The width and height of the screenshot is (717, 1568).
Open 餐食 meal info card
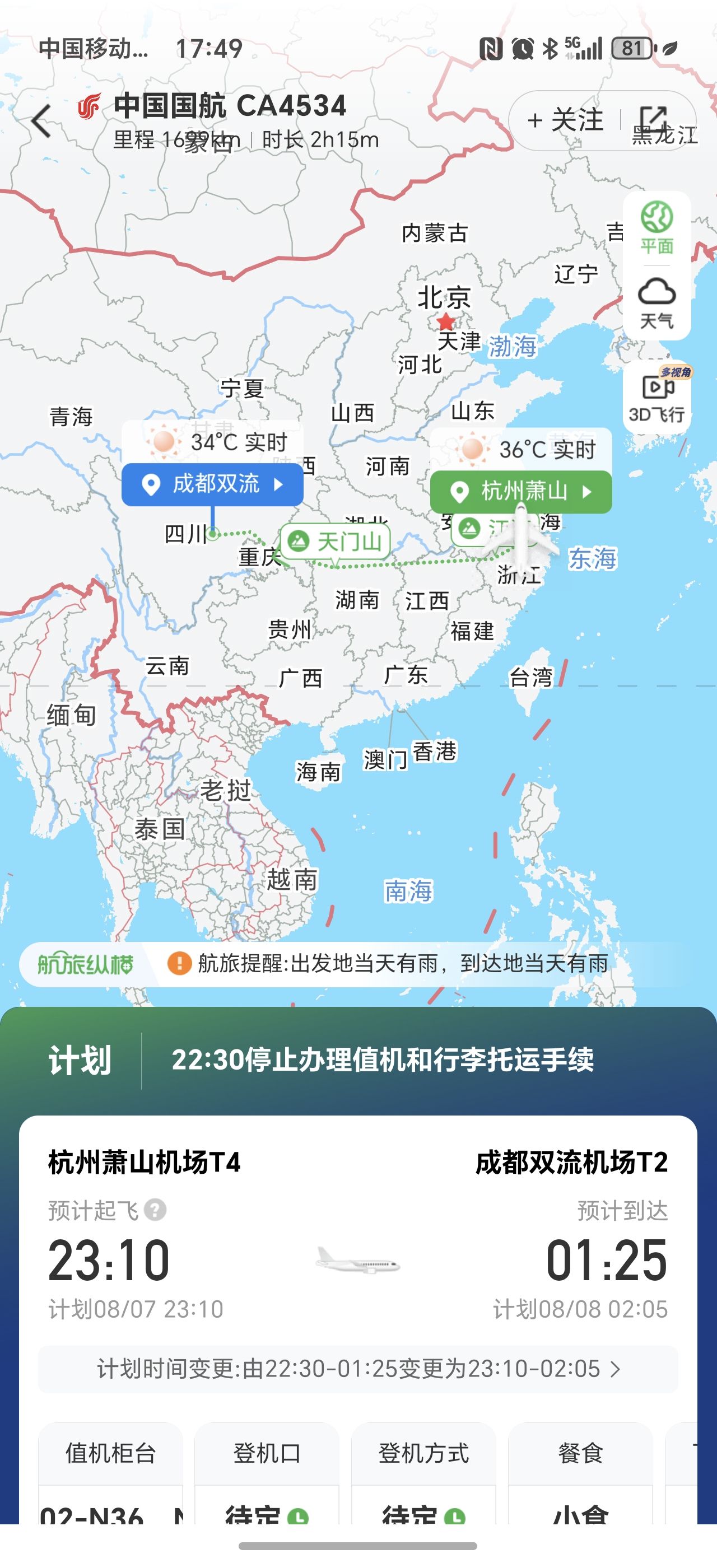pyautogui.click(x=580, y=1473)
